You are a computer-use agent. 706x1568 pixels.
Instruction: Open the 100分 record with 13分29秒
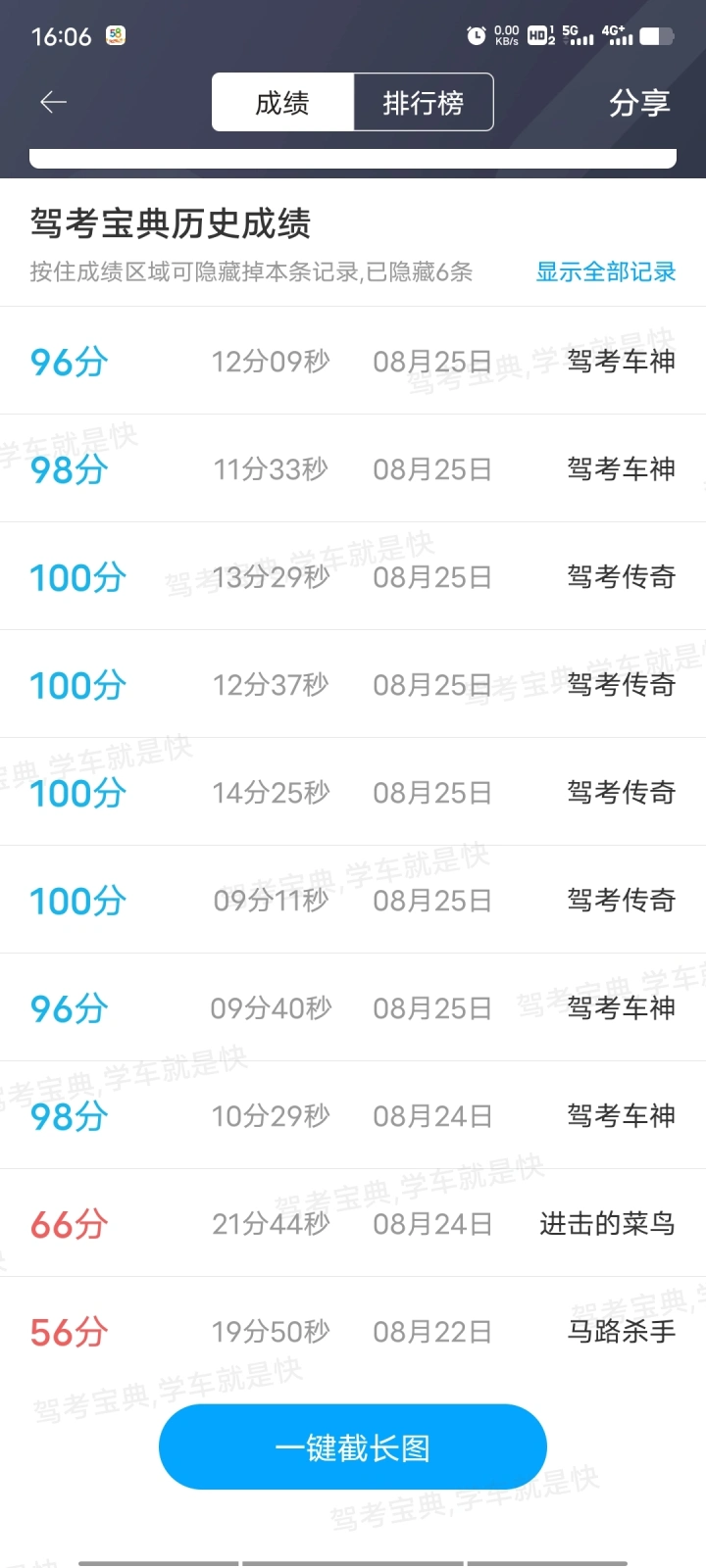[x=353, y=576]
